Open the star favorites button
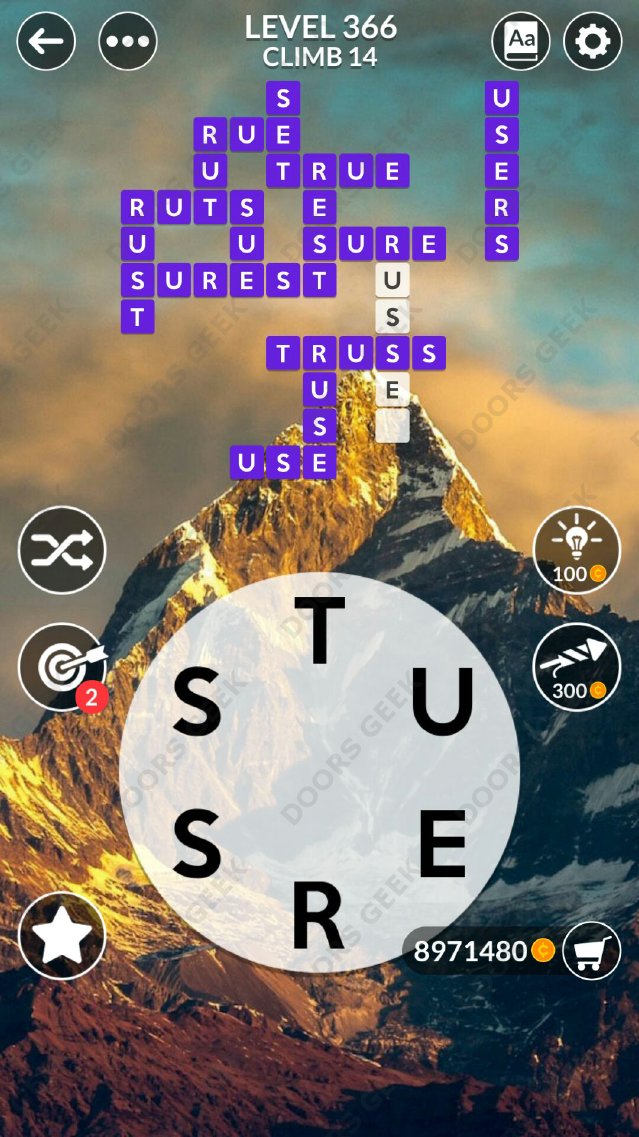639x1137 pixels. [62, 935]
